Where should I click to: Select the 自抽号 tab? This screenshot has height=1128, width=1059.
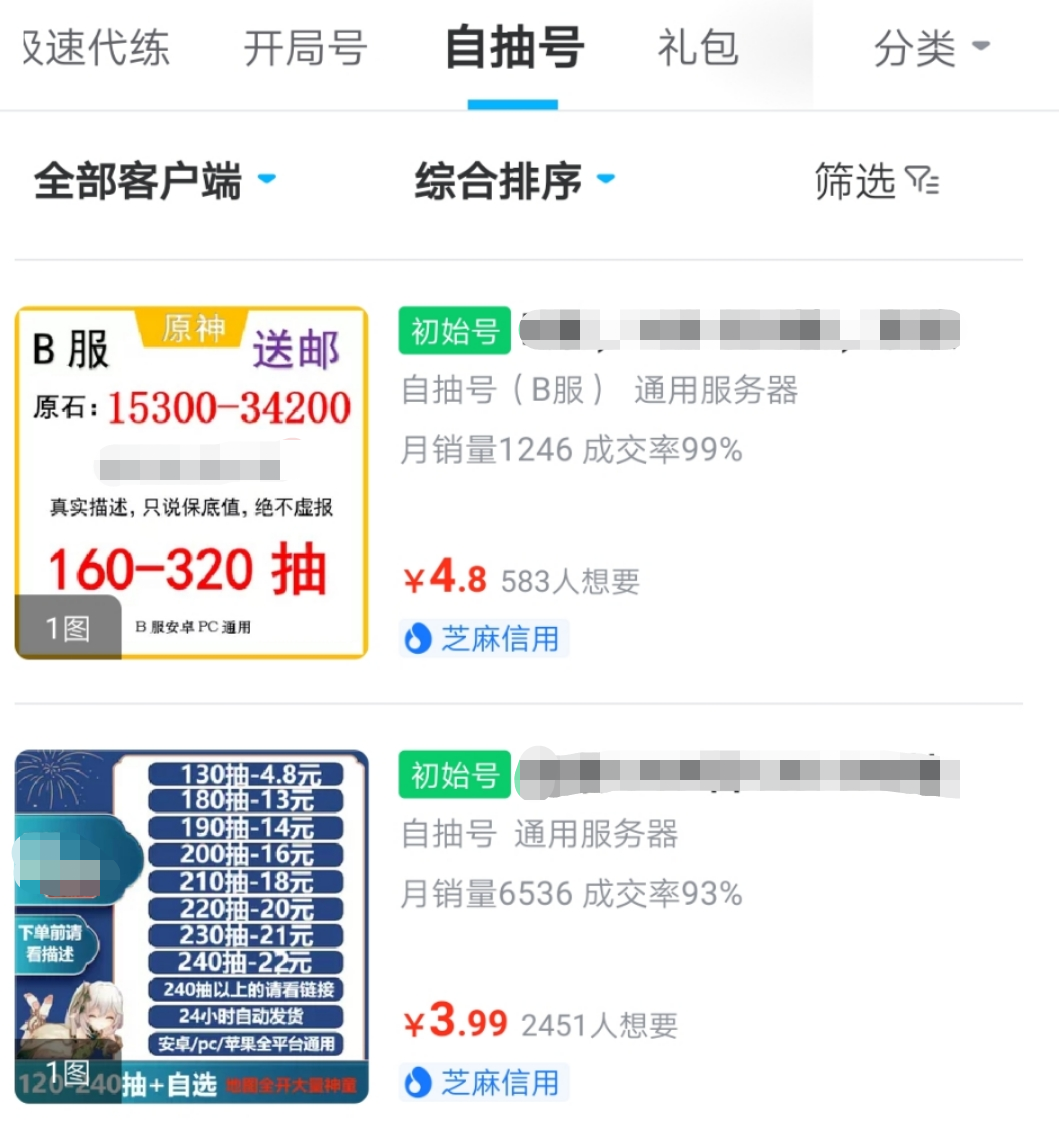click(514, 47)
